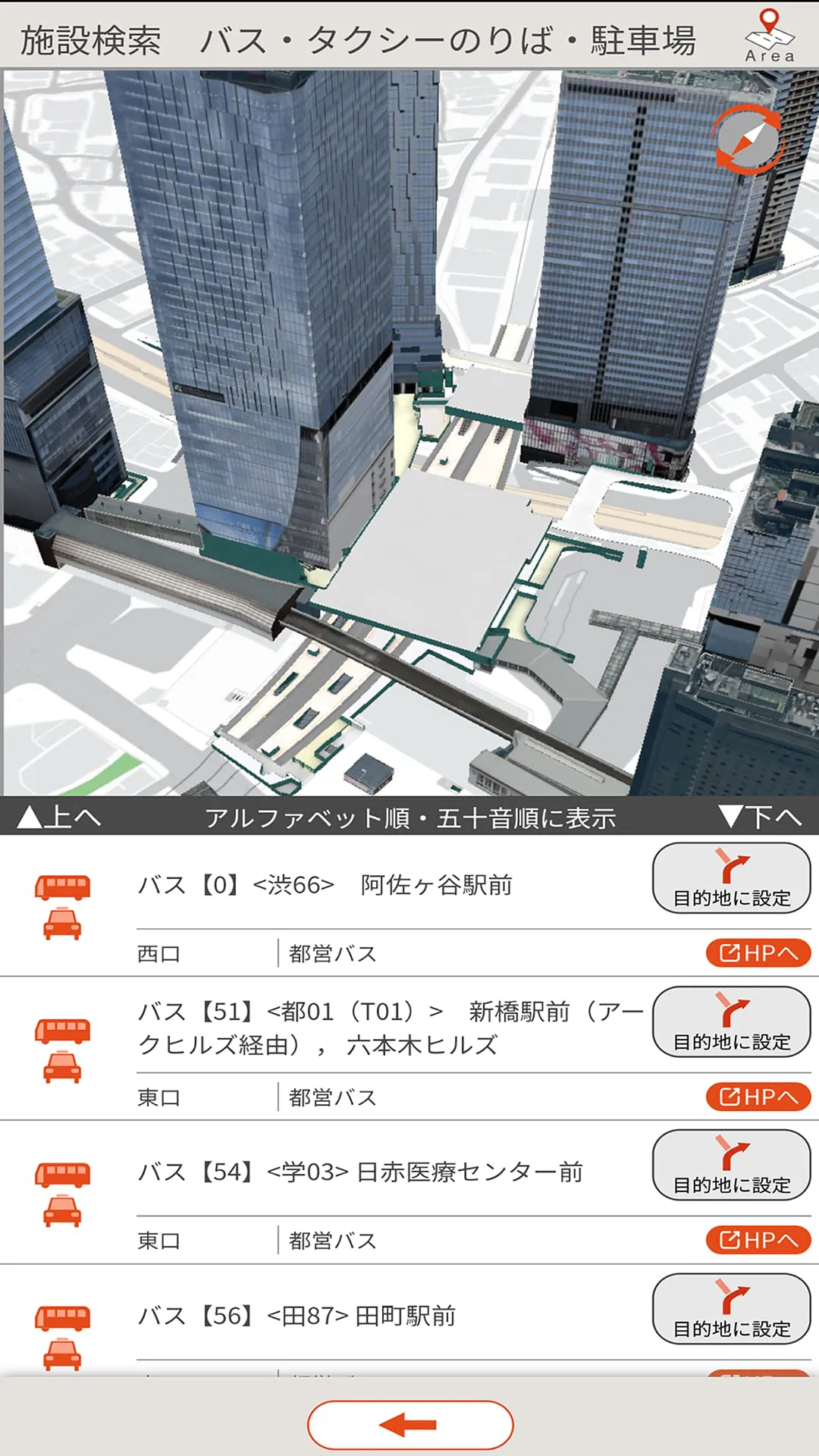
Task: Tap the compass rotation control on the map
Action: (748, 141)
